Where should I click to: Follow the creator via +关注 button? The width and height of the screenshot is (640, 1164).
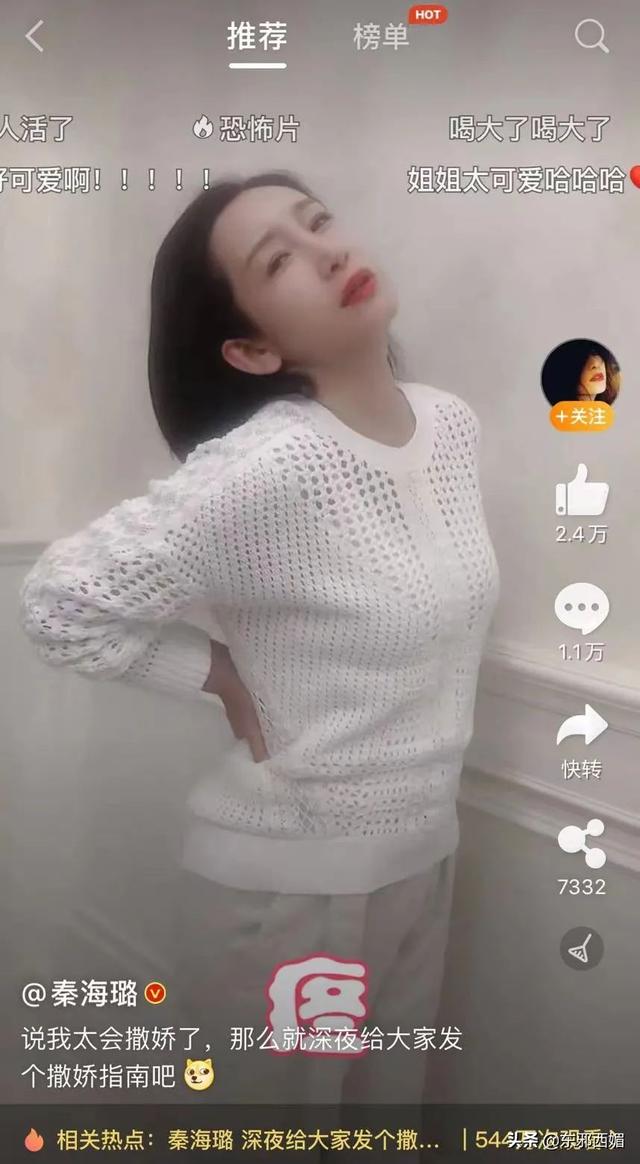coord(581,416)
